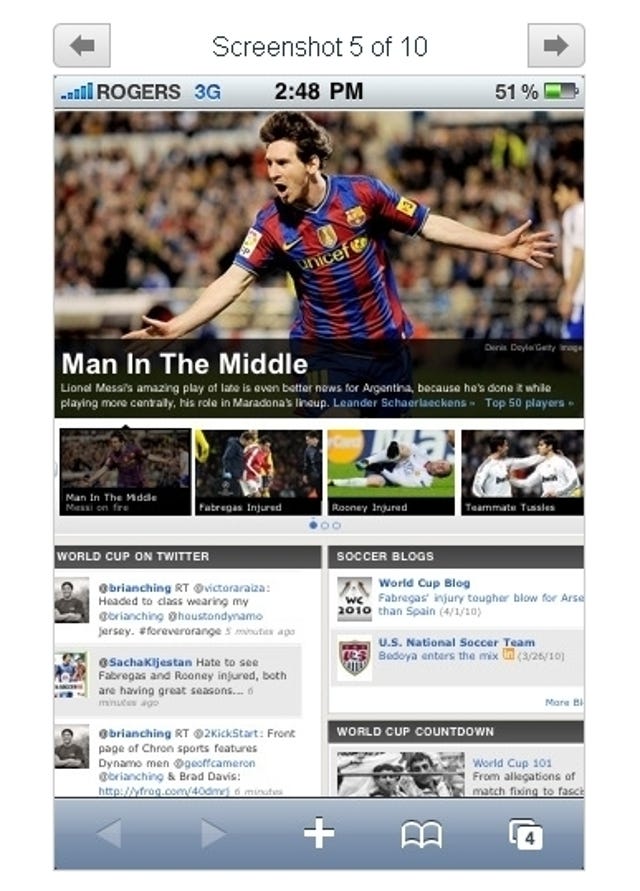Open the World Cup Blog link
This screenshot has width=640, height=891.
tap(424, 582)
